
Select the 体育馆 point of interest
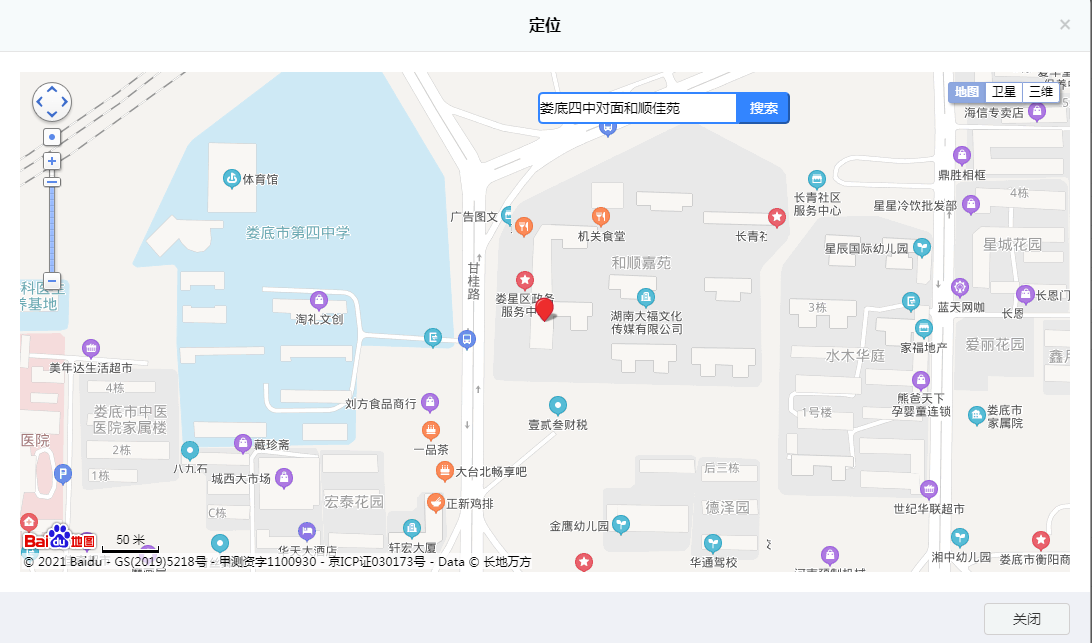pyautogui.click(x=232, y=178)
